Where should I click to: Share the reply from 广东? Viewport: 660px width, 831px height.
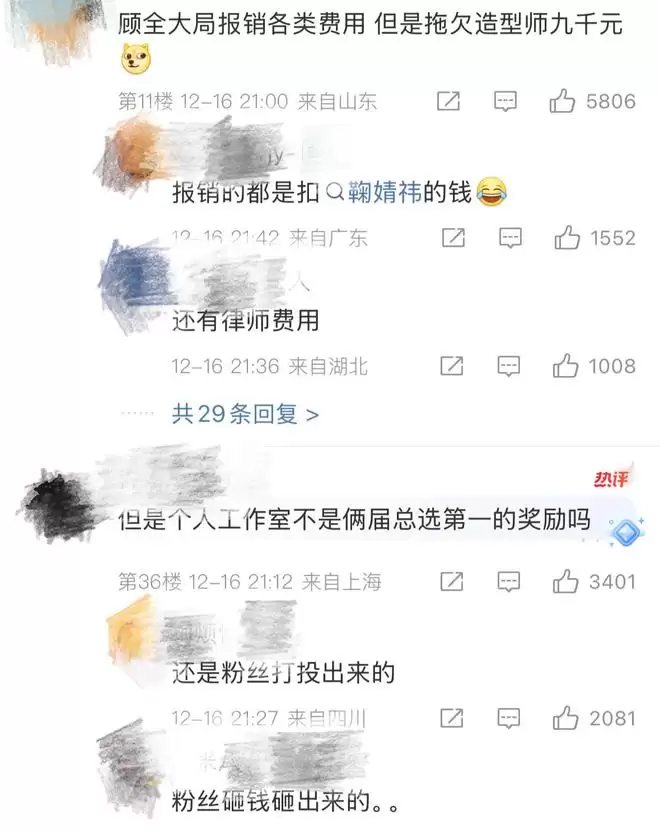click(454, 238)
